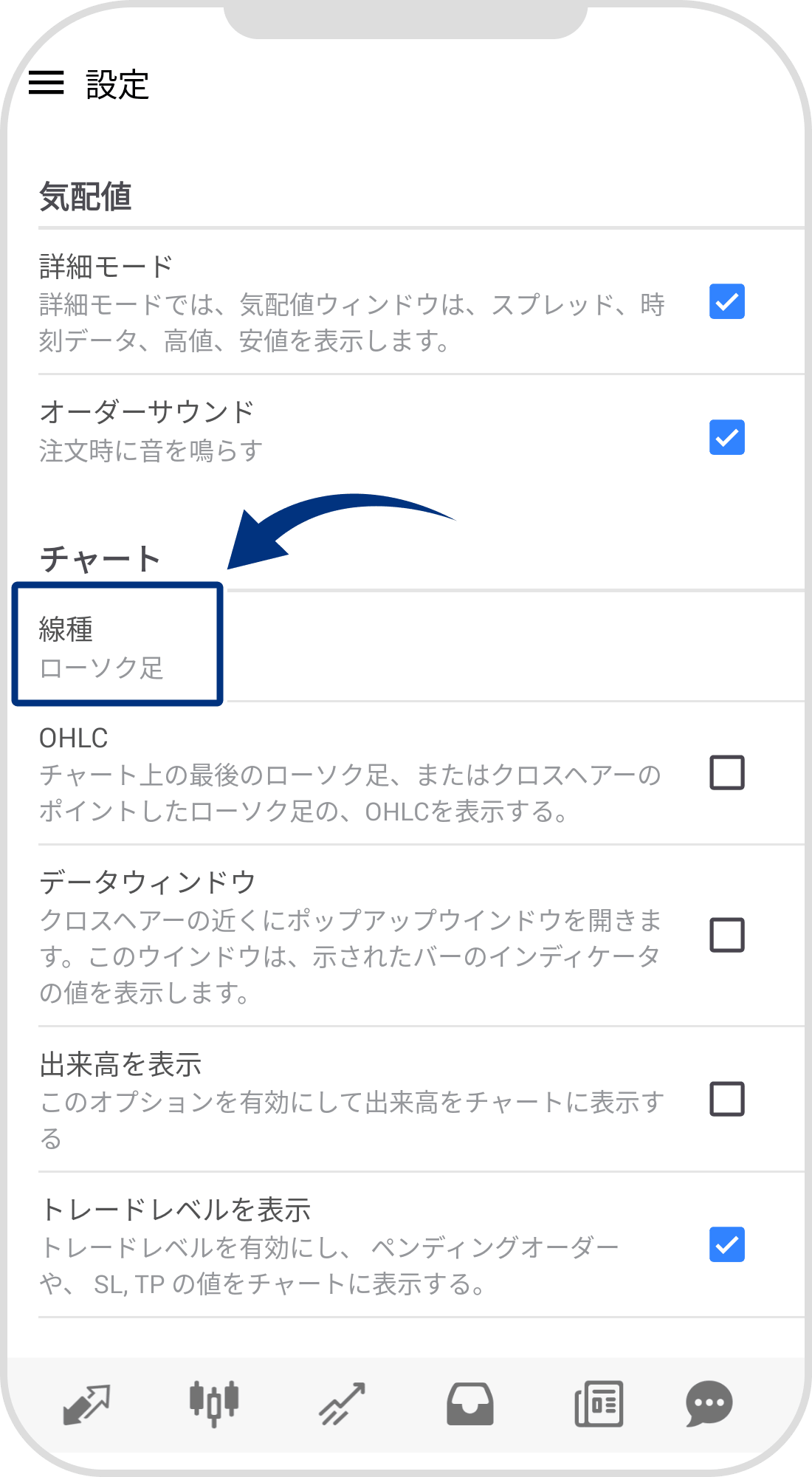Tap the 設定 title in header
Screen dimensions: 812x1477
(x=118, y=83)
